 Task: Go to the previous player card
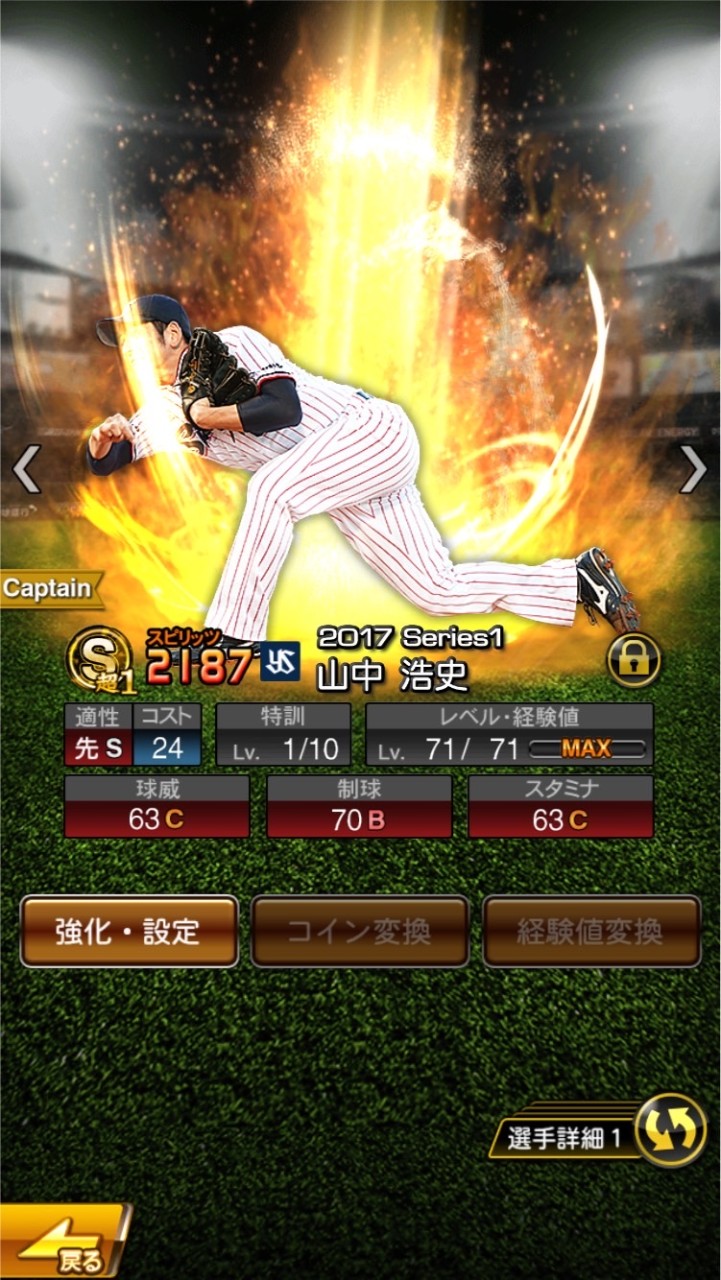pyautogui.click(x=27, y=469)
